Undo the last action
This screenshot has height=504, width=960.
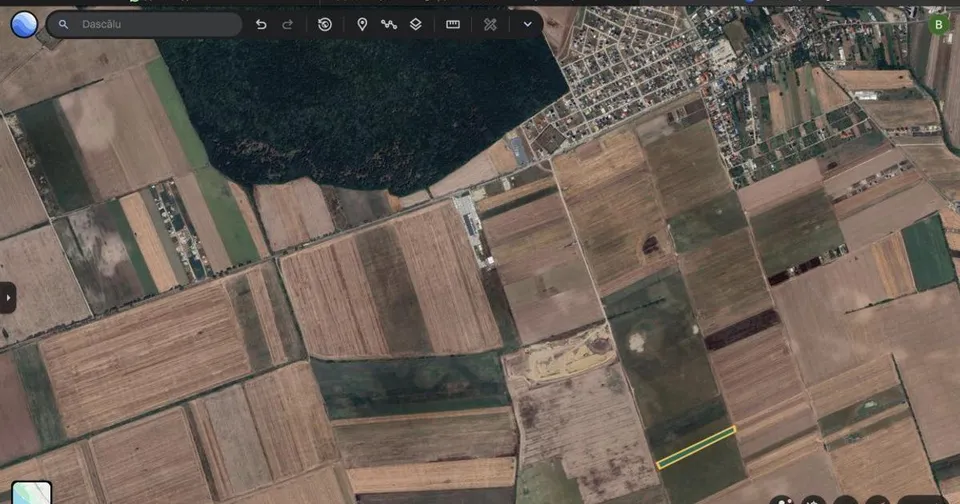(x=261, y=24)
